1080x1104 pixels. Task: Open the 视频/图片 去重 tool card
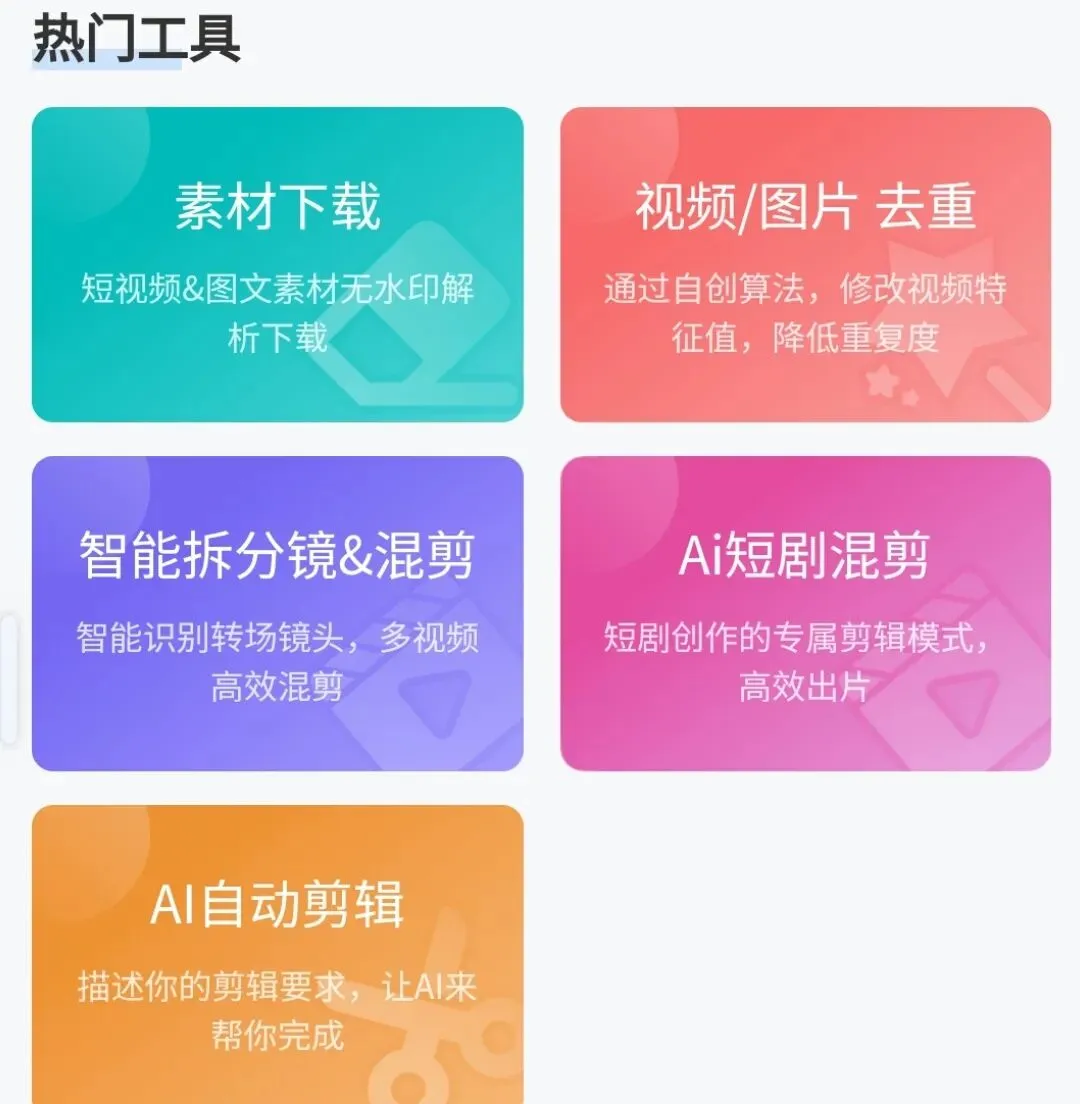click(805, 265)
